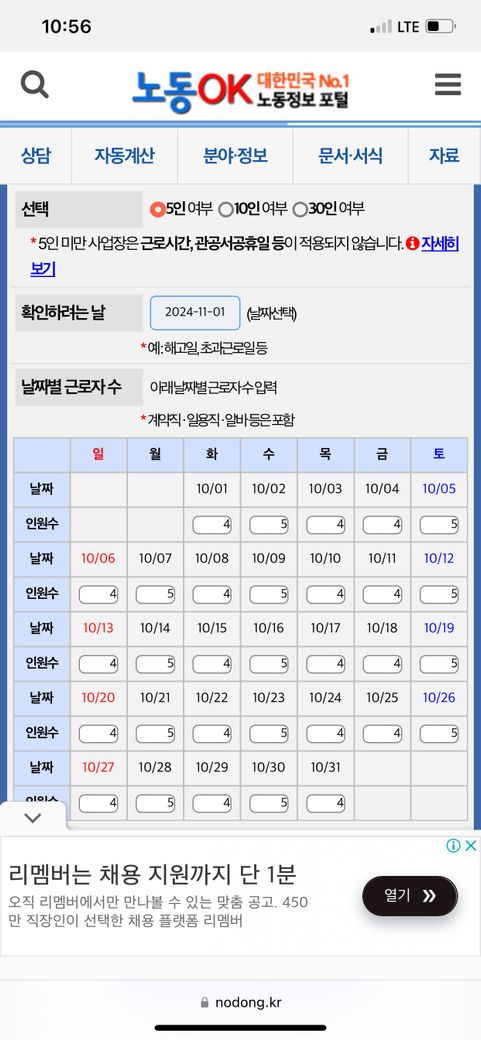Collapse the ad with the chevron

pos(33,818)
